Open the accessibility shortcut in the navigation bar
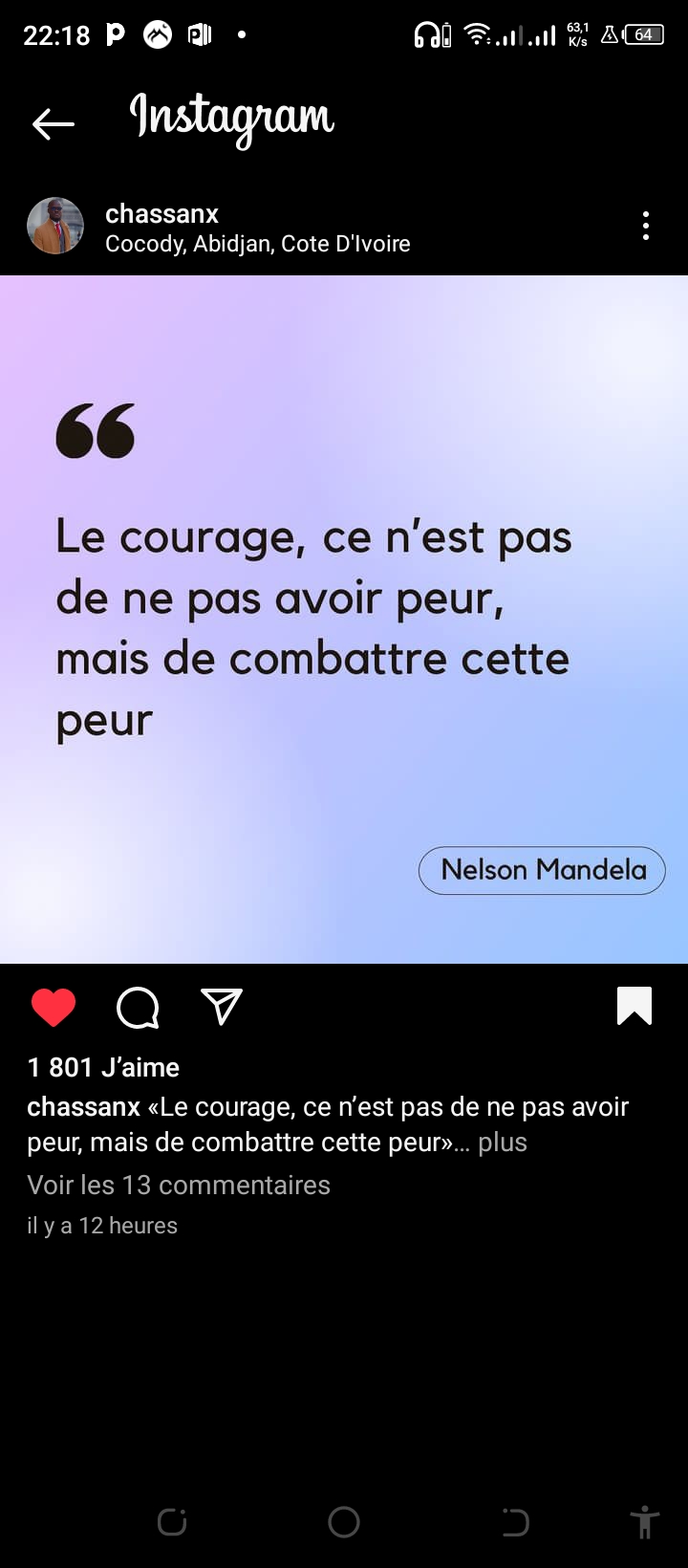 coord(645,1521)
